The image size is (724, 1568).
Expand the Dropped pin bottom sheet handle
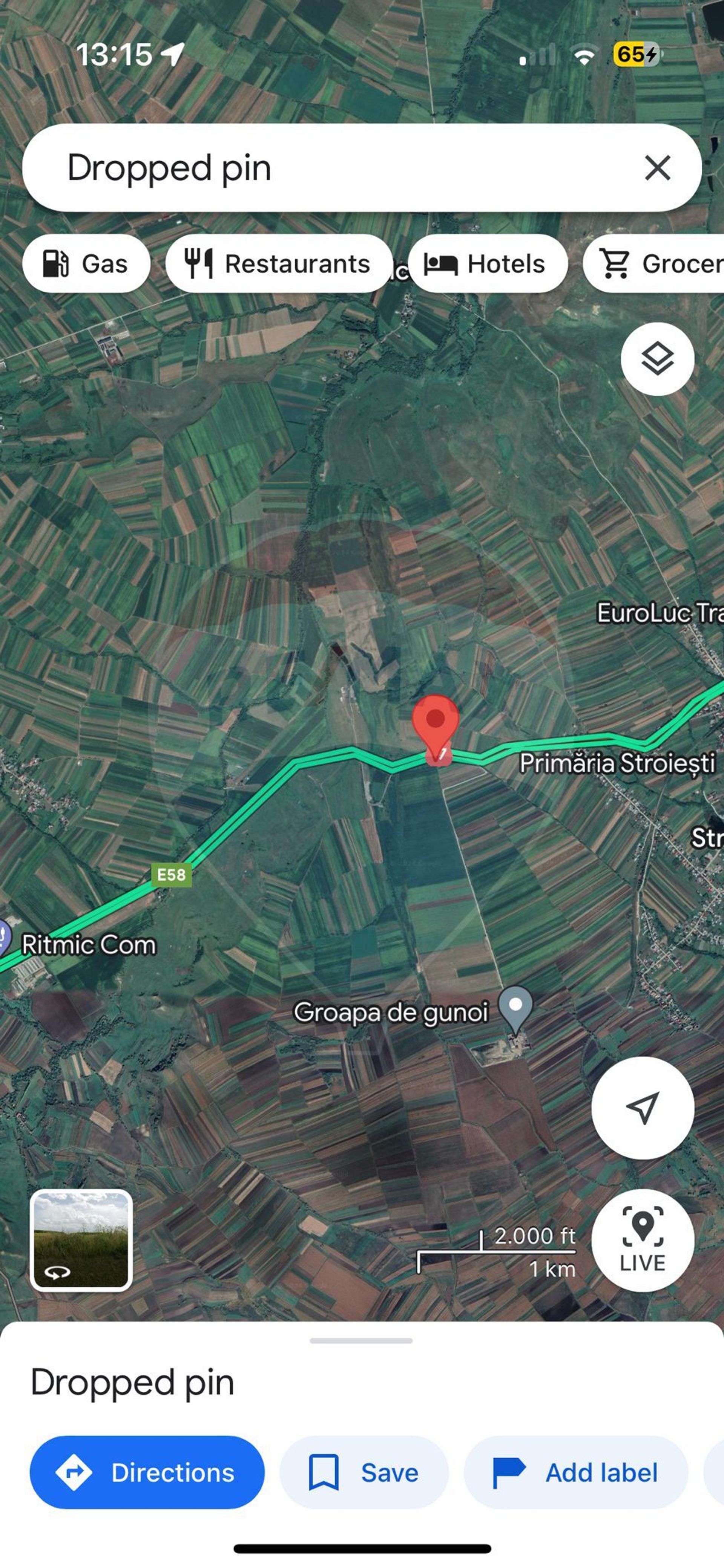tap(361, 1340)
